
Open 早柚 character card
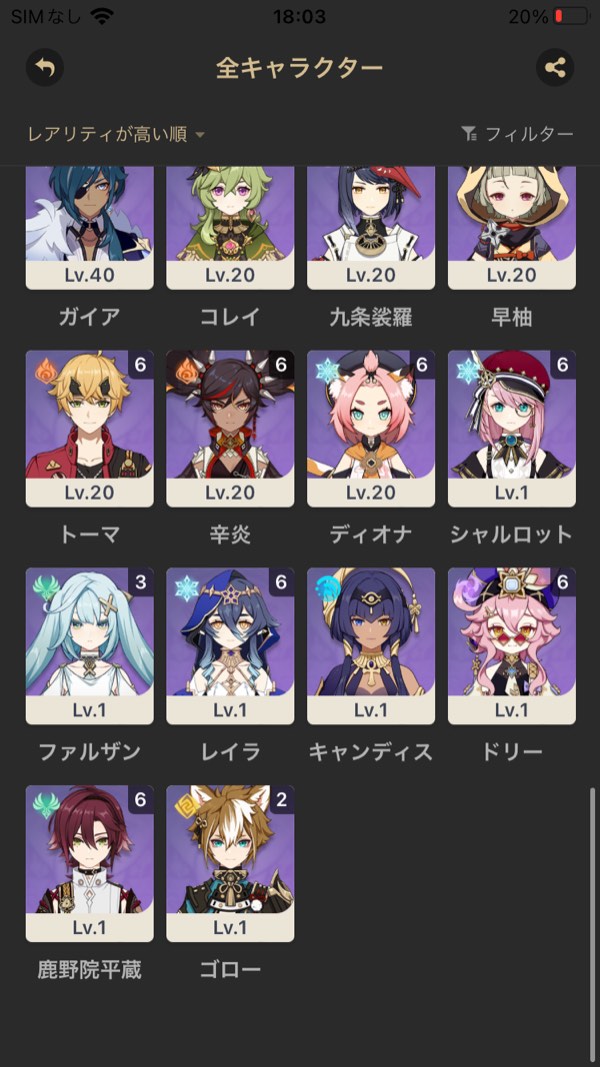(512, 230)
